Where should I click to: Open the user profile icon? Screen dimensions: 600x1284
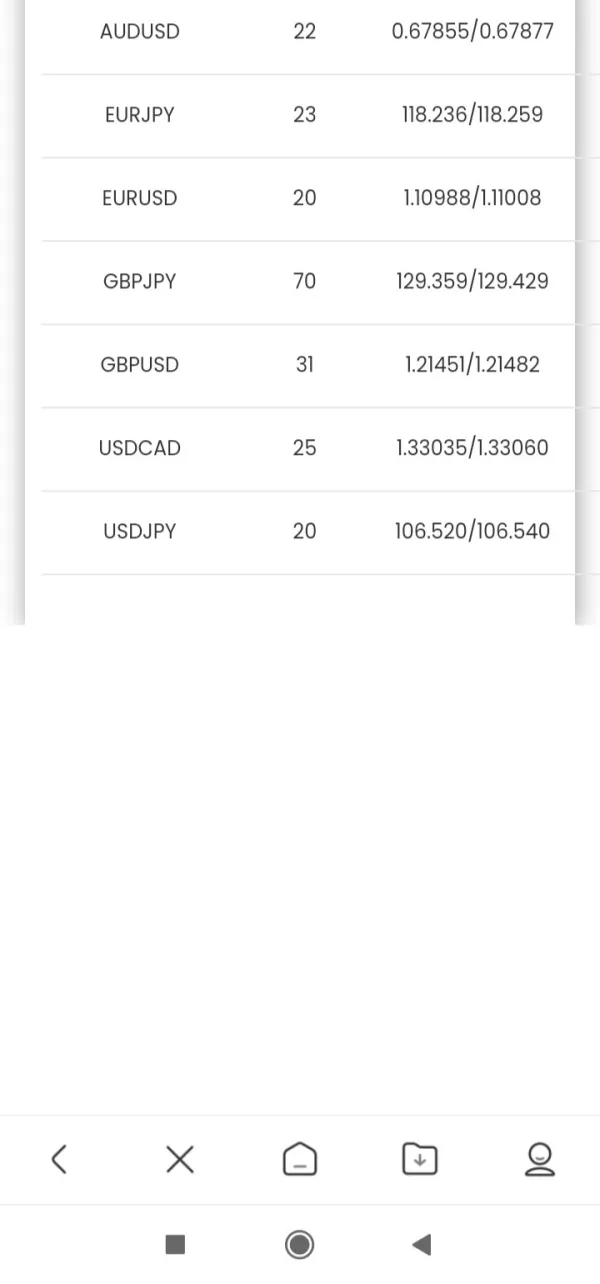540,1160
